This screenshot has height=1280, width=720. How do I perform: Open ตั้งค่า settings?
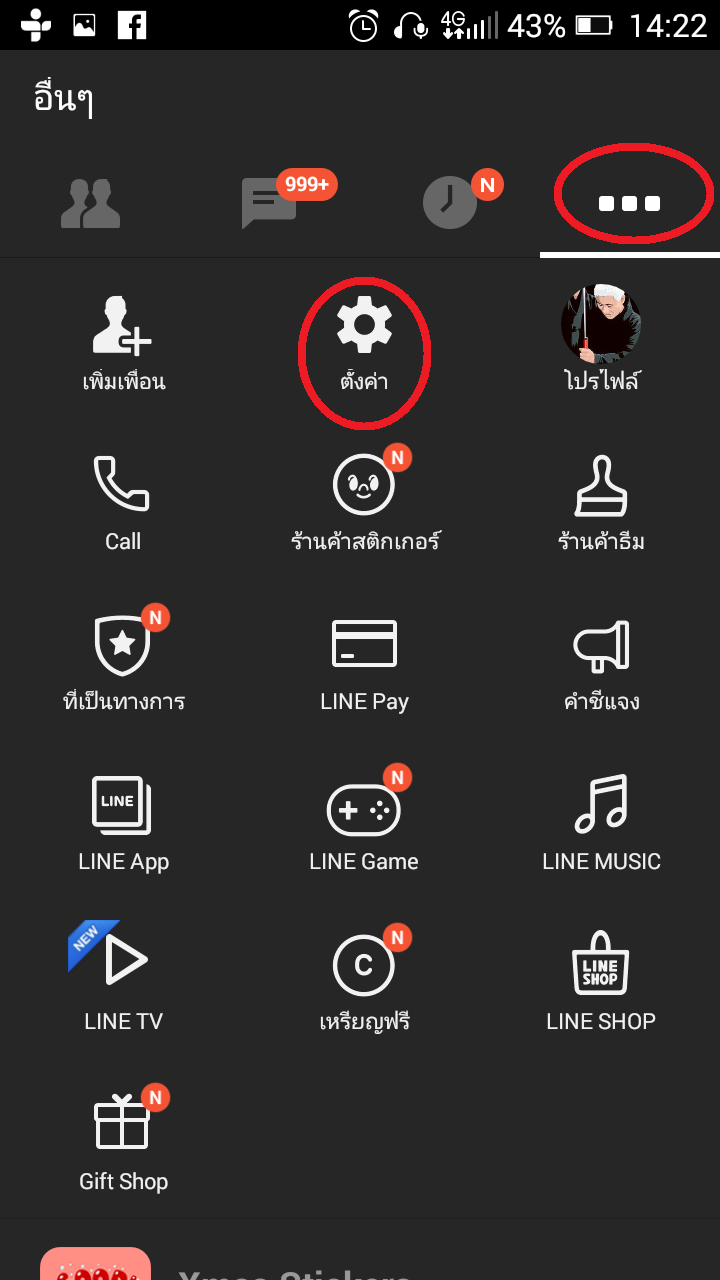click(364, 343)
